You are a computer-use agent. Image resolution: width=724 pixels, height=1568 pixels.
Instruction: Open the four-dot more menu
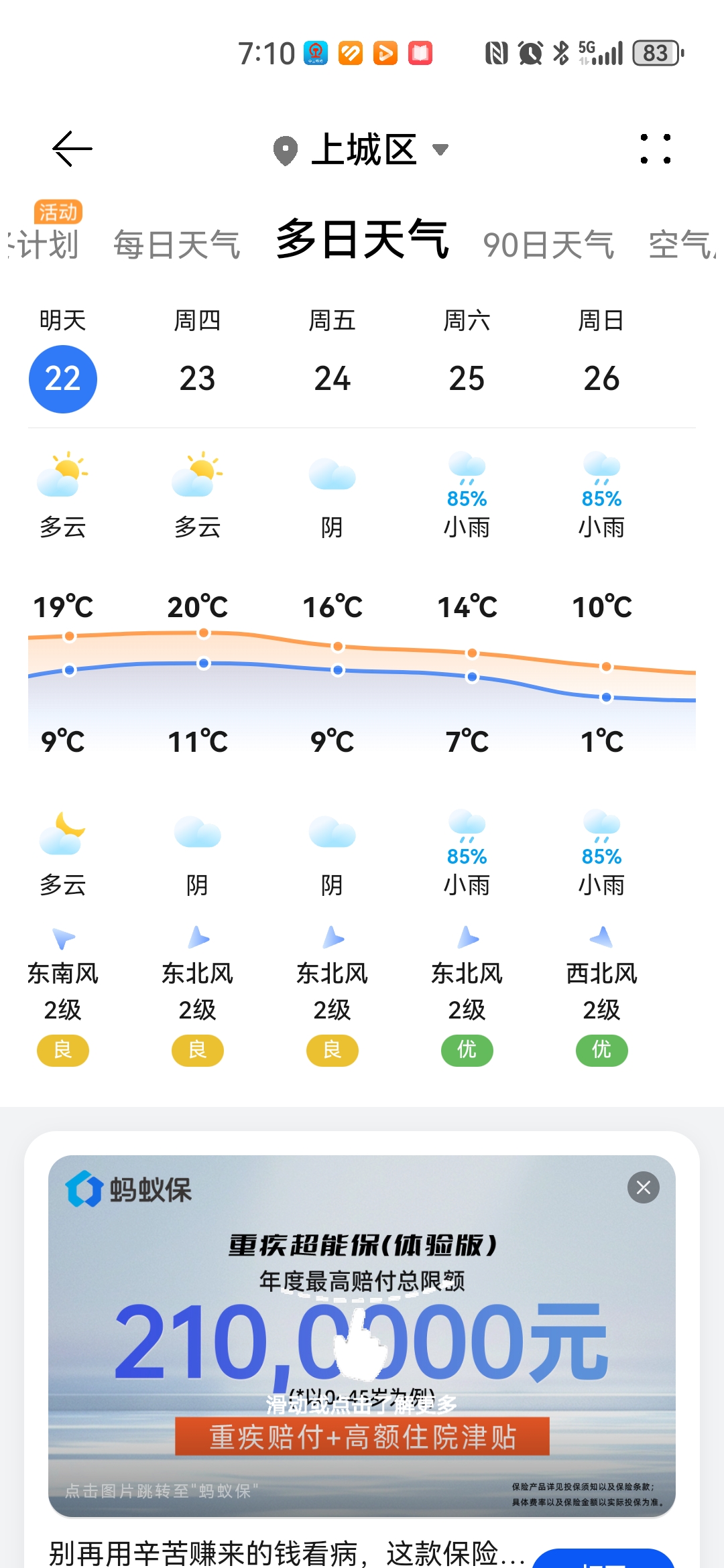click(x=655, y=149)
